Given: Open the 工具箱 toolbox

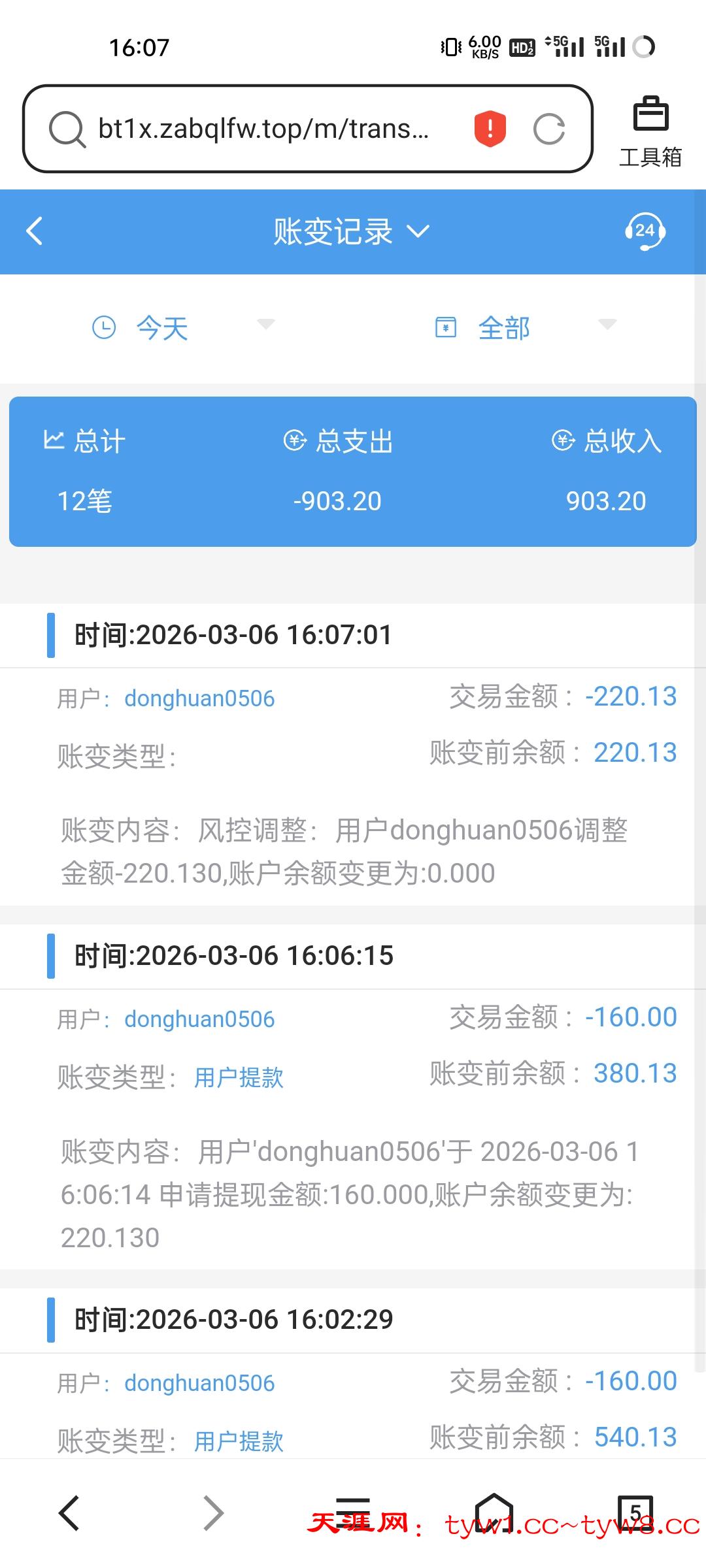Looking at the screenshot, I should (650, 131).
